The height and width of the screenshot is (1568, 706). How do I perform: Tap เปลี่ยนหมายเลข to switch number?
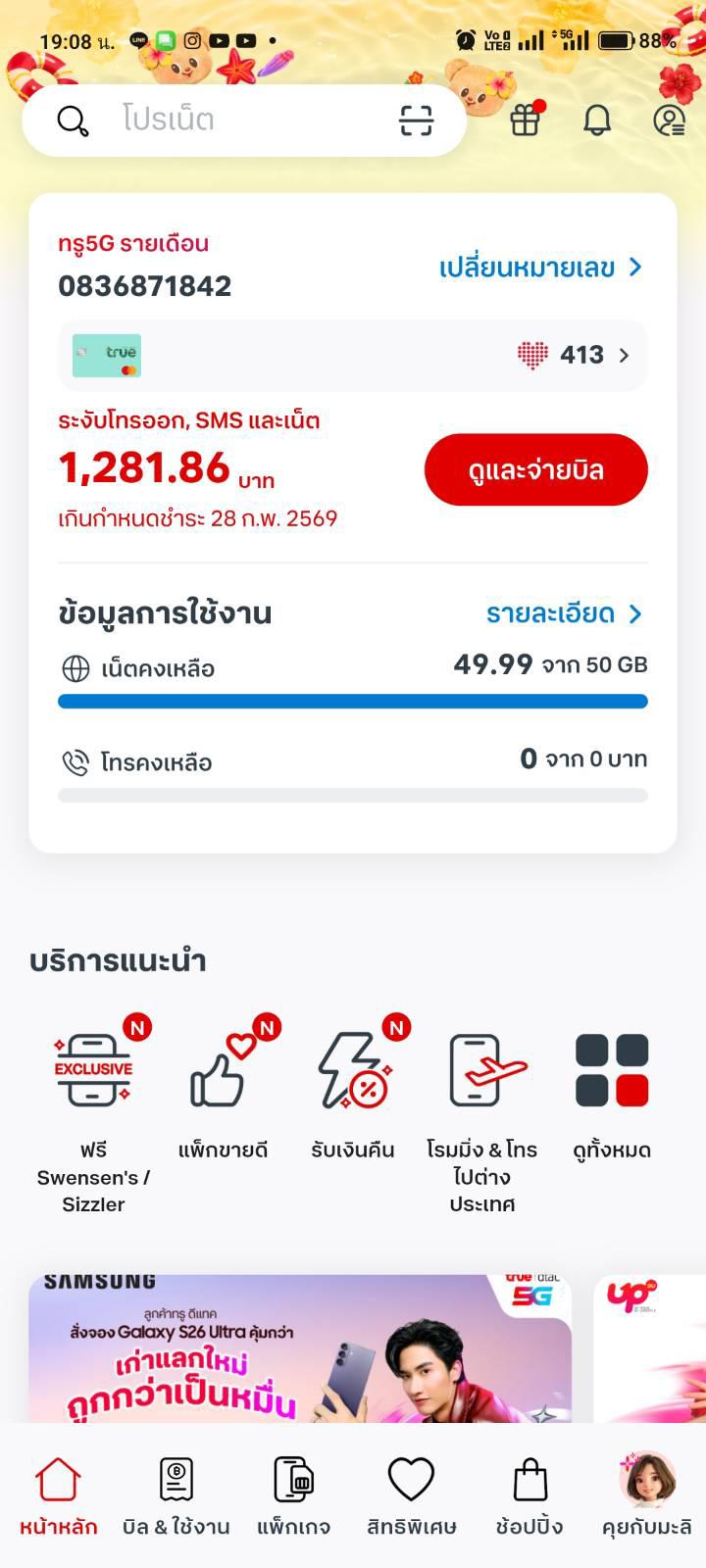[540, 268]
